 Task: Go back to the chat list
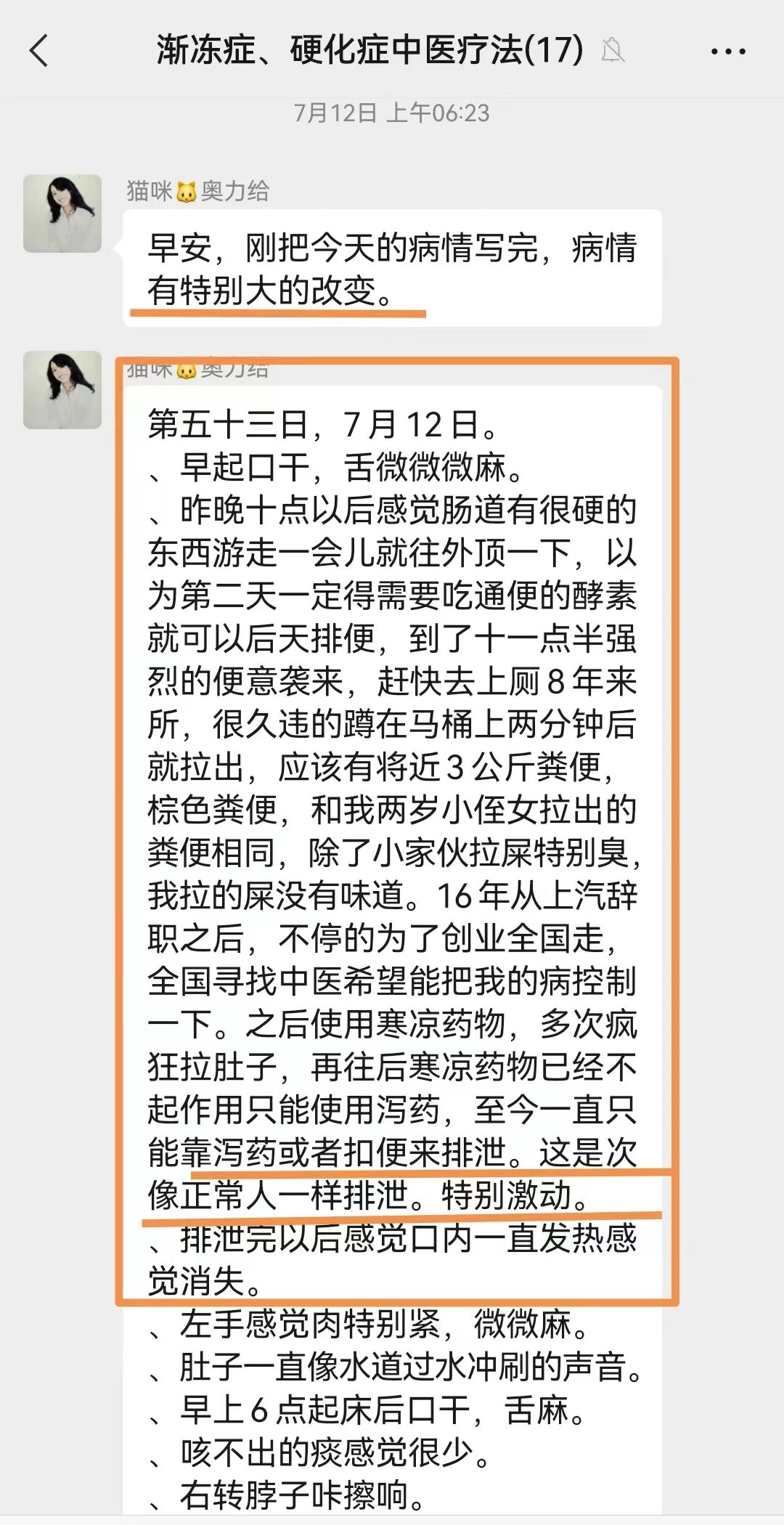[39, 51]
